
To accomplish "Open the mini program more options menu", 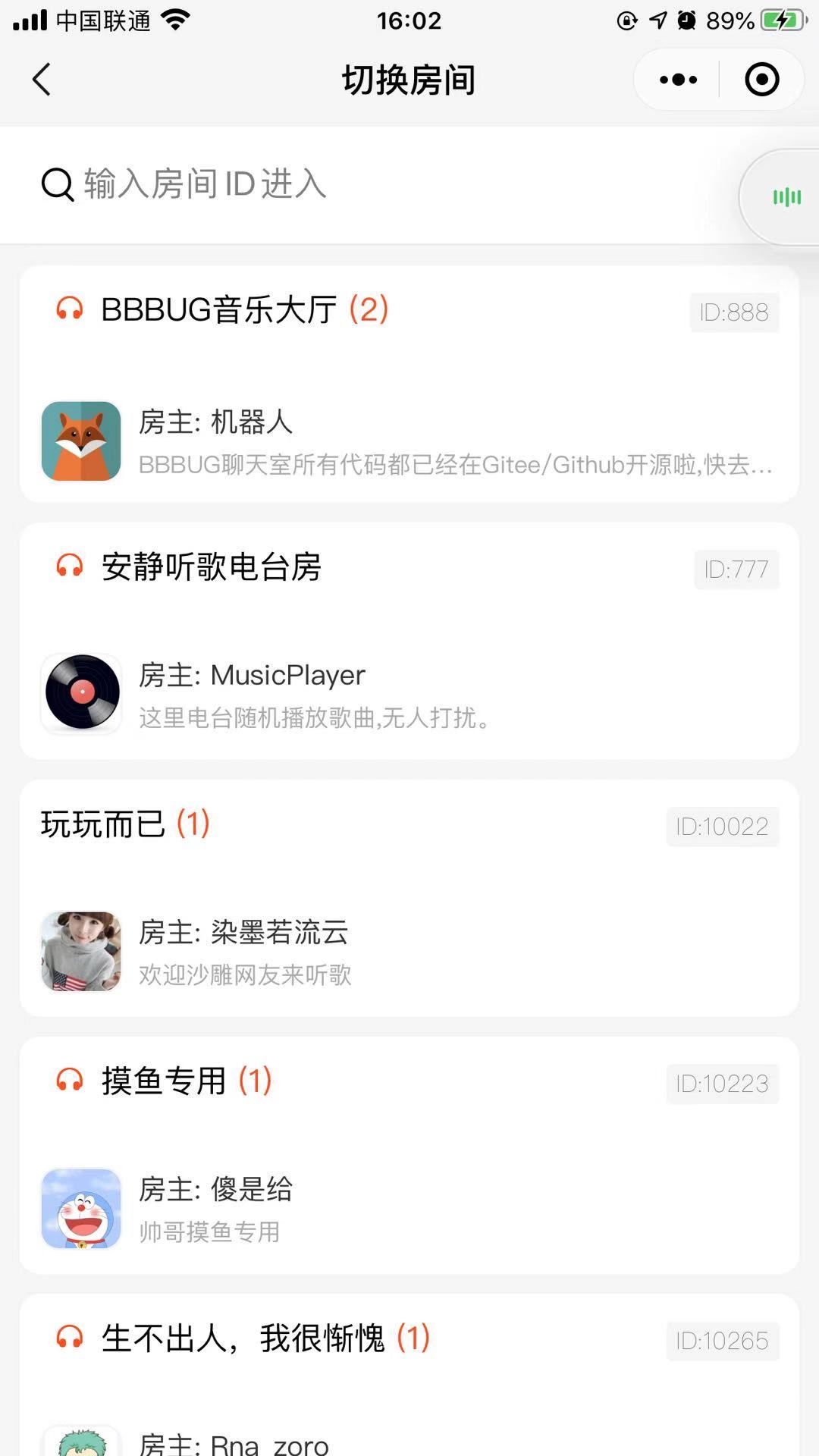I will point(678,80).
